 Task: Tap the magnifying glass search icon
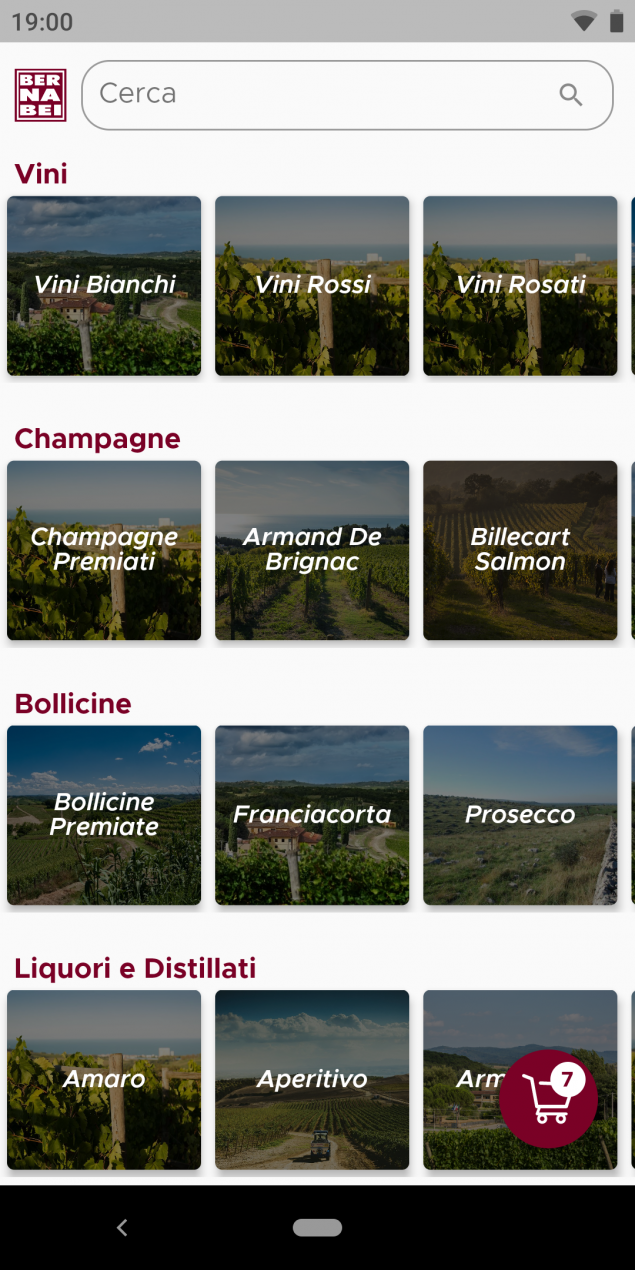[570, 94]
